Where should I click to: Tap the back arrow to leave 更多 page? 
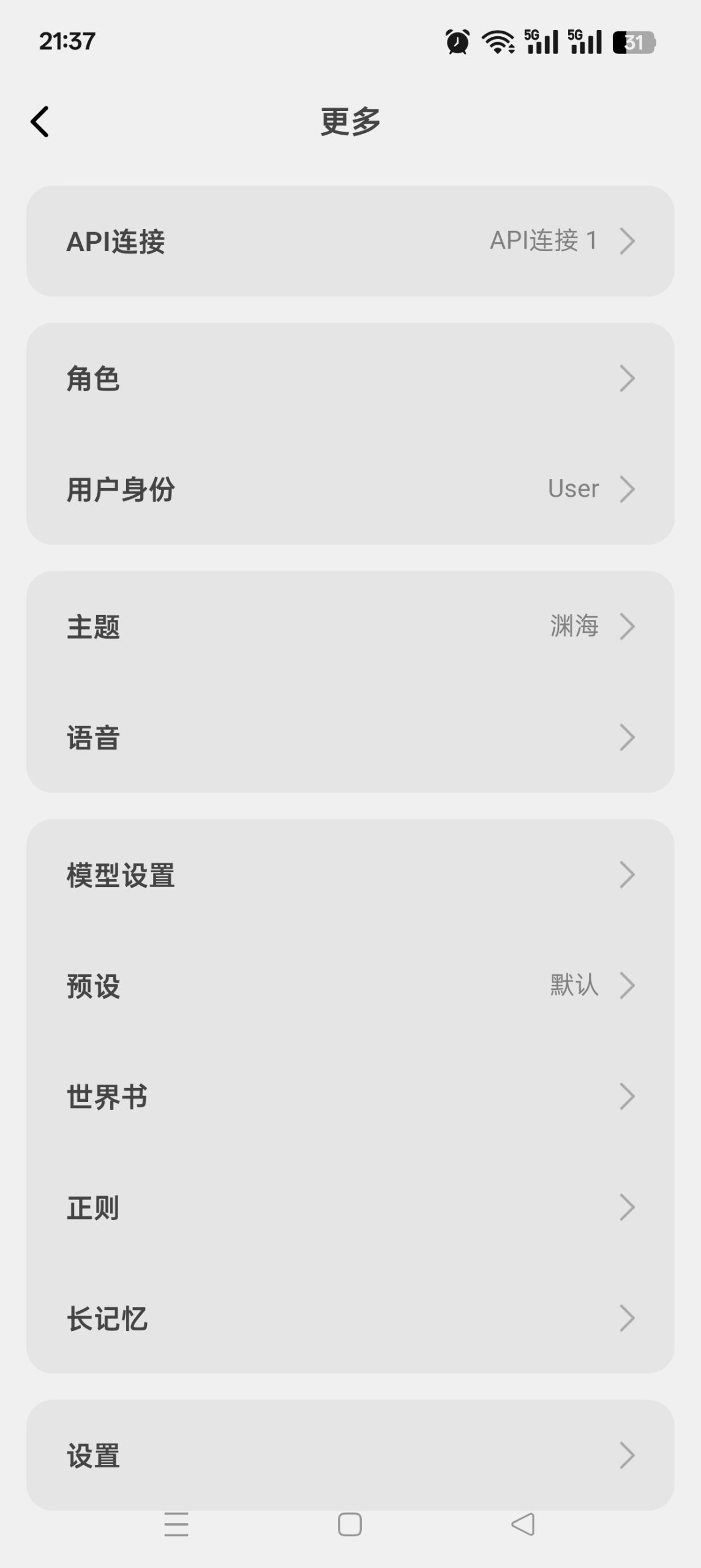point(40,121)
